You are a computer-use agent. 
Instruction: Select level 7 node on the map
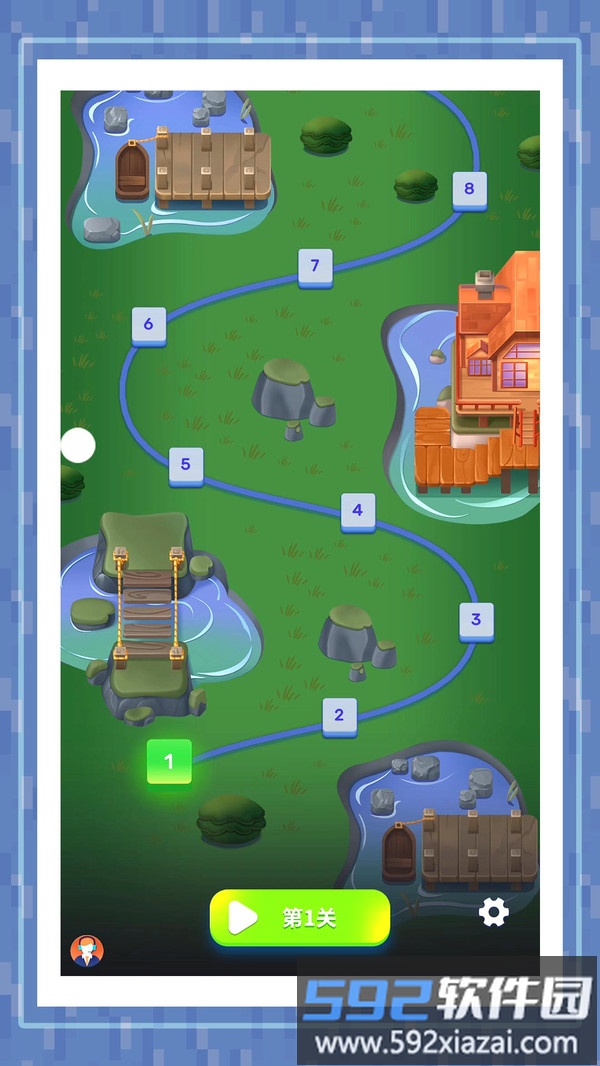click(315, 266)
